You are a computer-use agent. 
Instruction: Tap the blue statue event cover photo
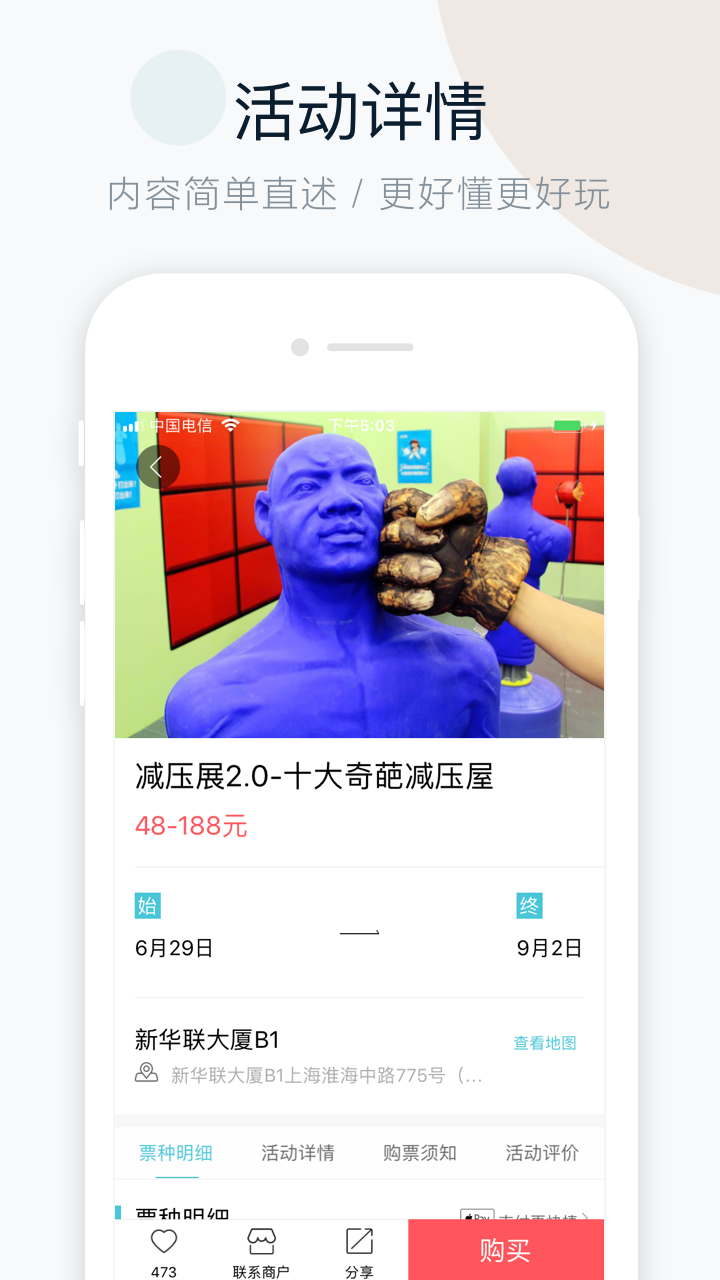(x=360, y=575)
